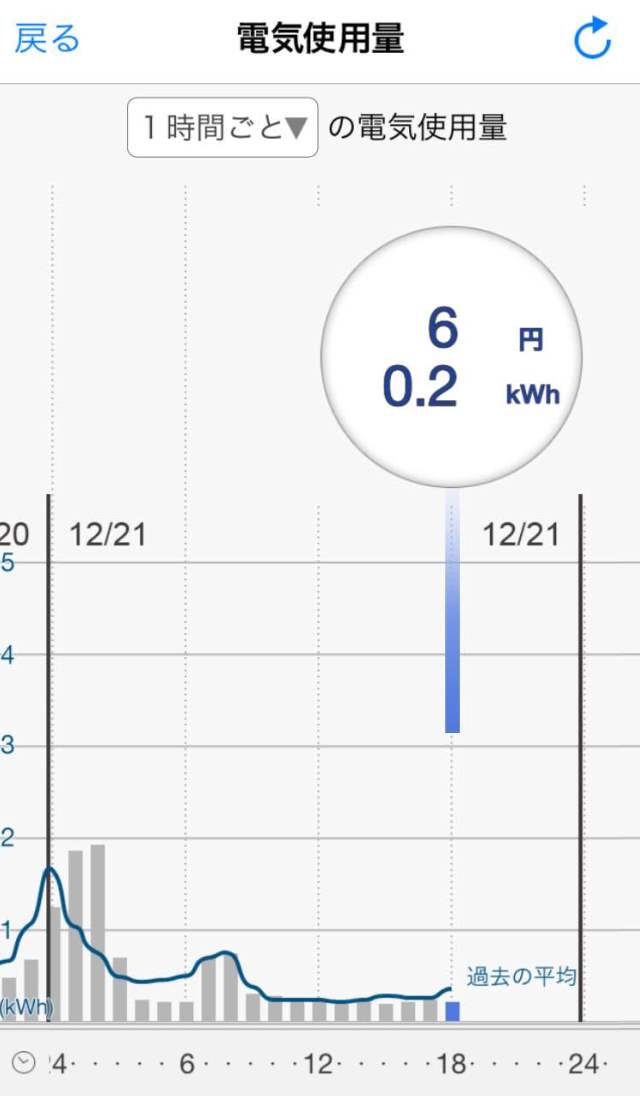Tap 戻る to go back
The height and width of the screenshot is (1096, 640).
tap(47, 39)
